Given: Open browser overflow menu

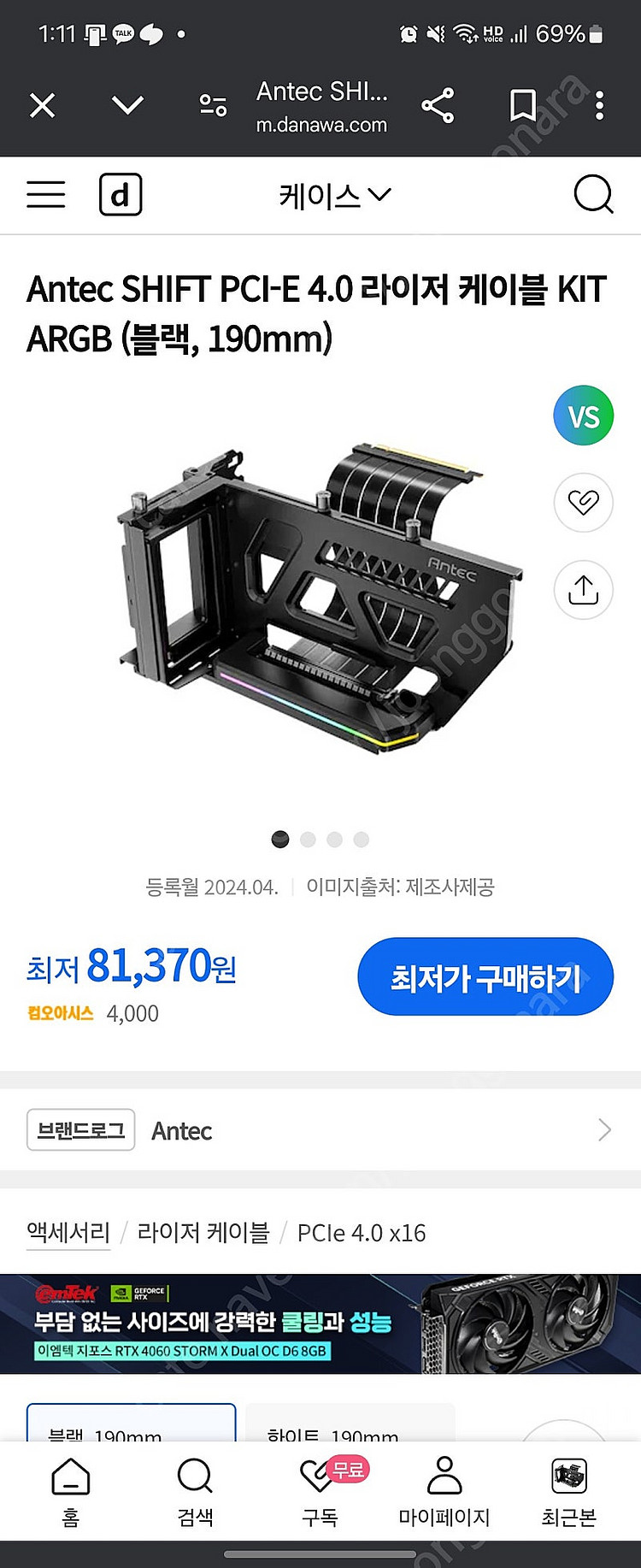Looking at the screenshot, I should coord(599,105).
